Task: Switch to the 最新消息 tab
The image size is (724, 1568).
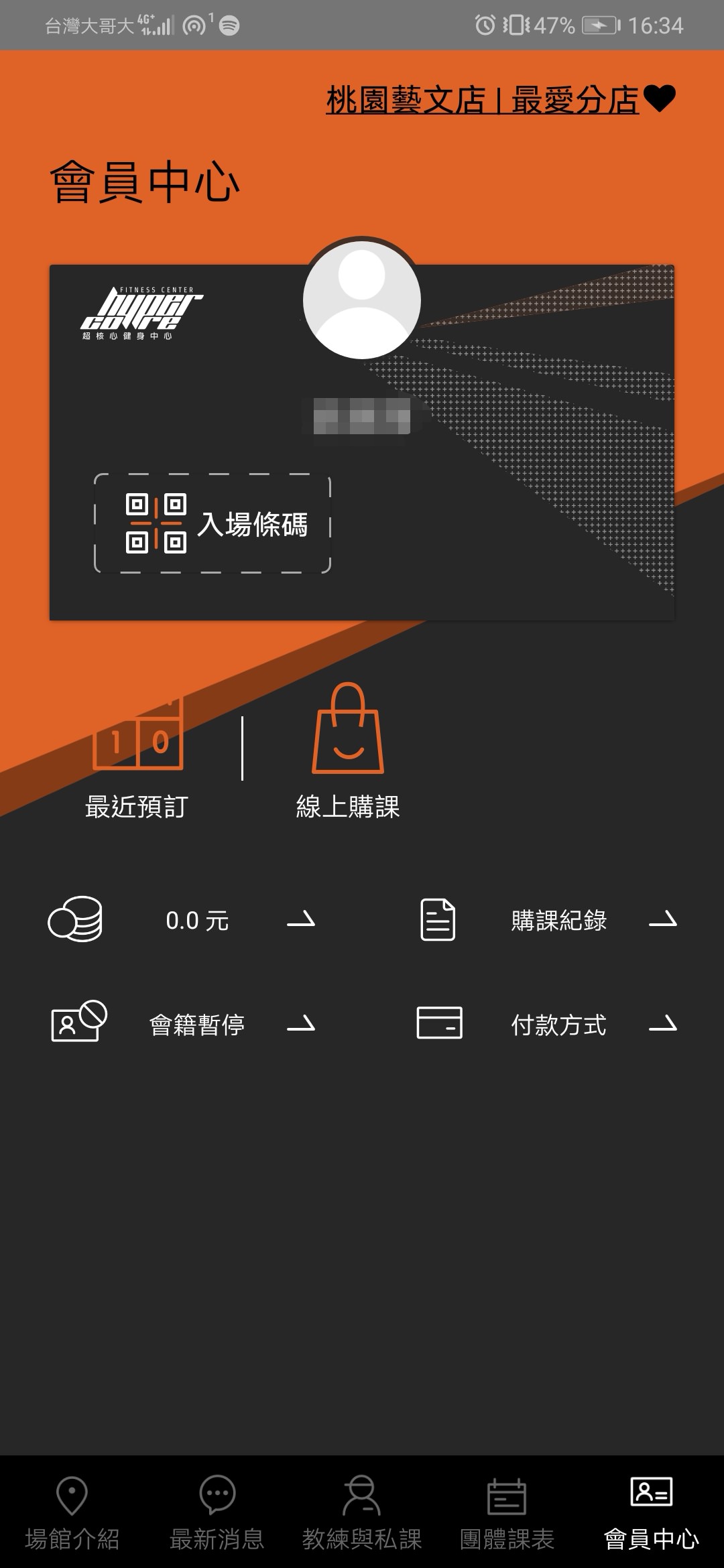Action: (217, 1514)
